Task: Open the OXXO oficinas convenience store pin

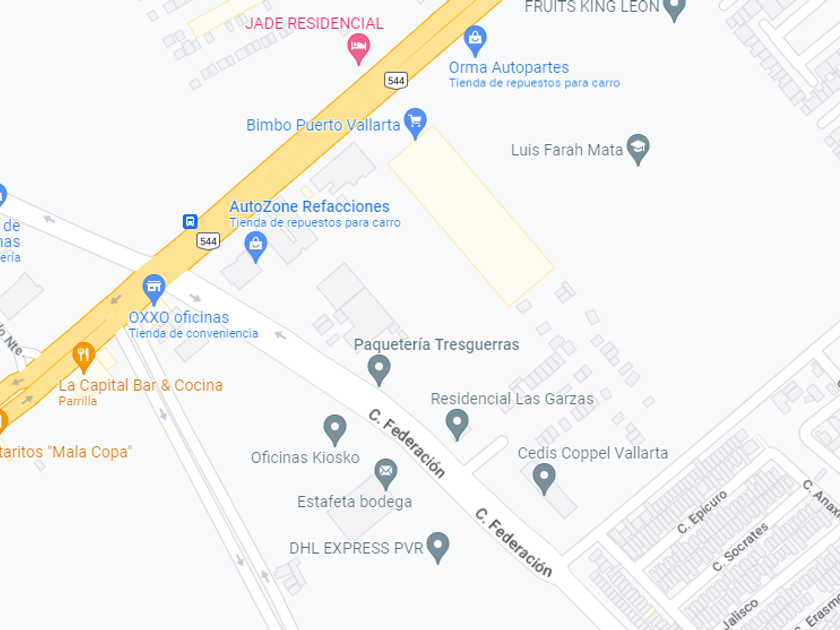Action: (153, 289)
